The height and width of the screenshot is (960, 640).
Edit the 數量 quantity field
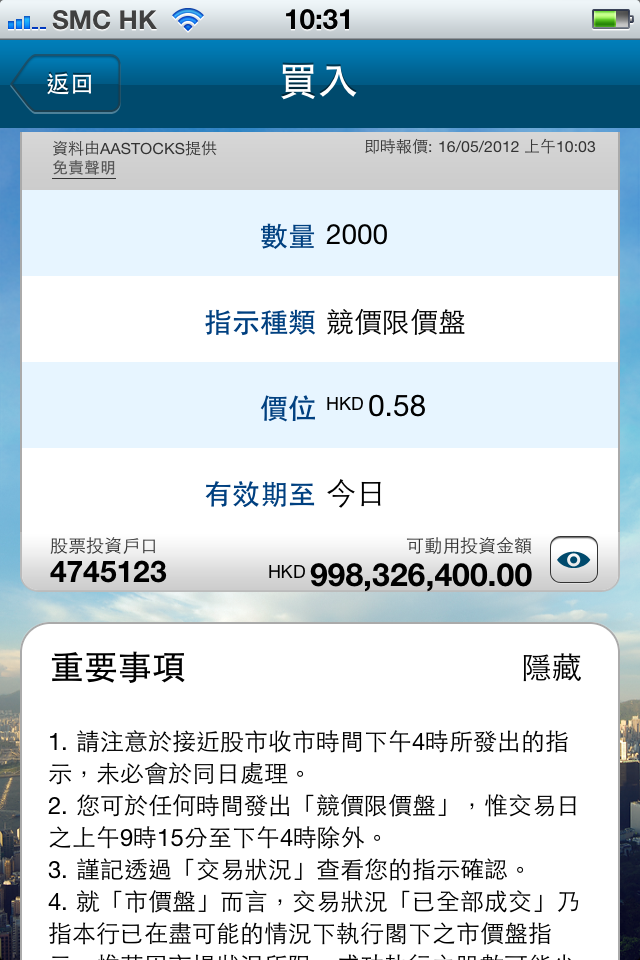(356, 236)
